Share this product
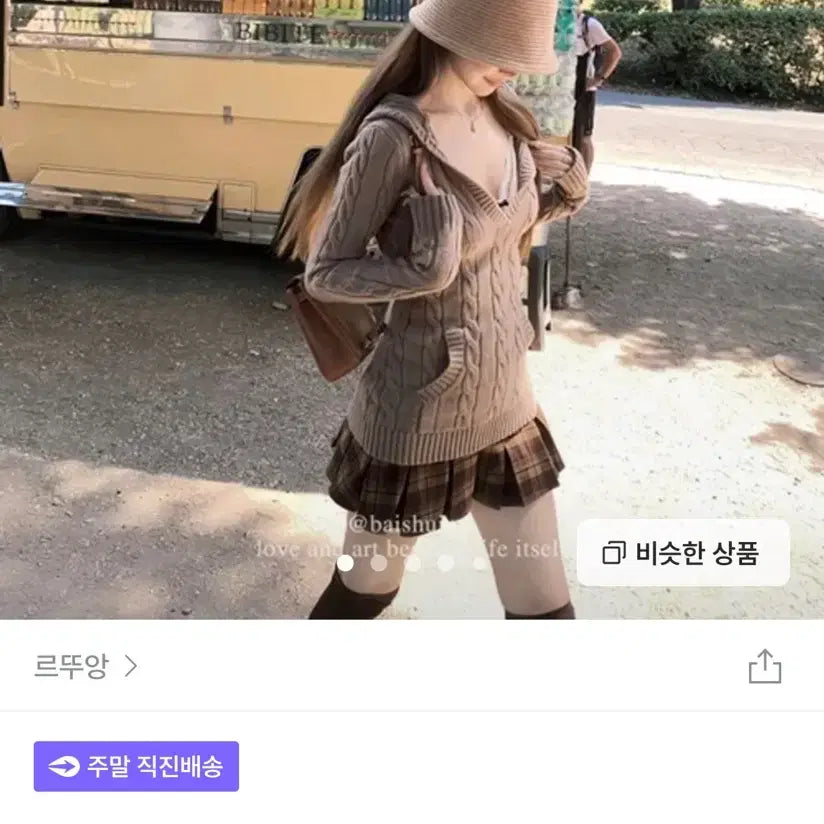 tap(764, 666)
